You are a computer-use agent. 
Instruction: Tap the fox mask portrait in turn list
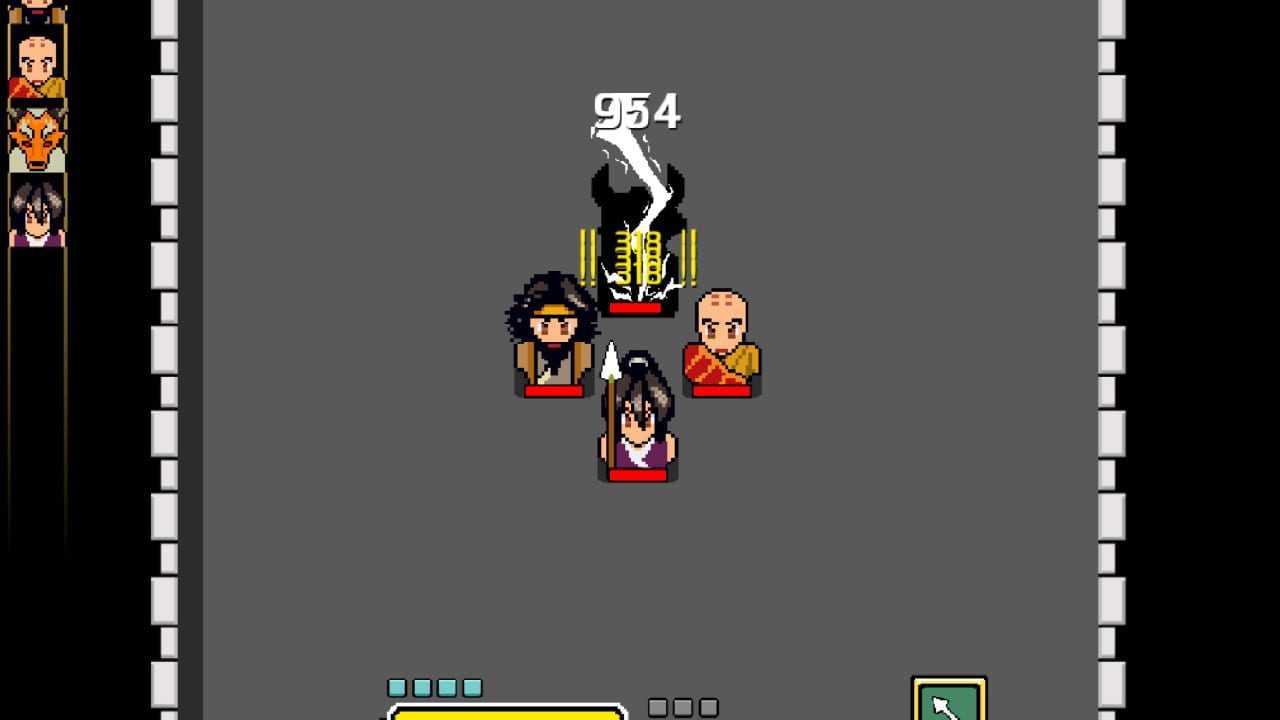pos(37,140)
